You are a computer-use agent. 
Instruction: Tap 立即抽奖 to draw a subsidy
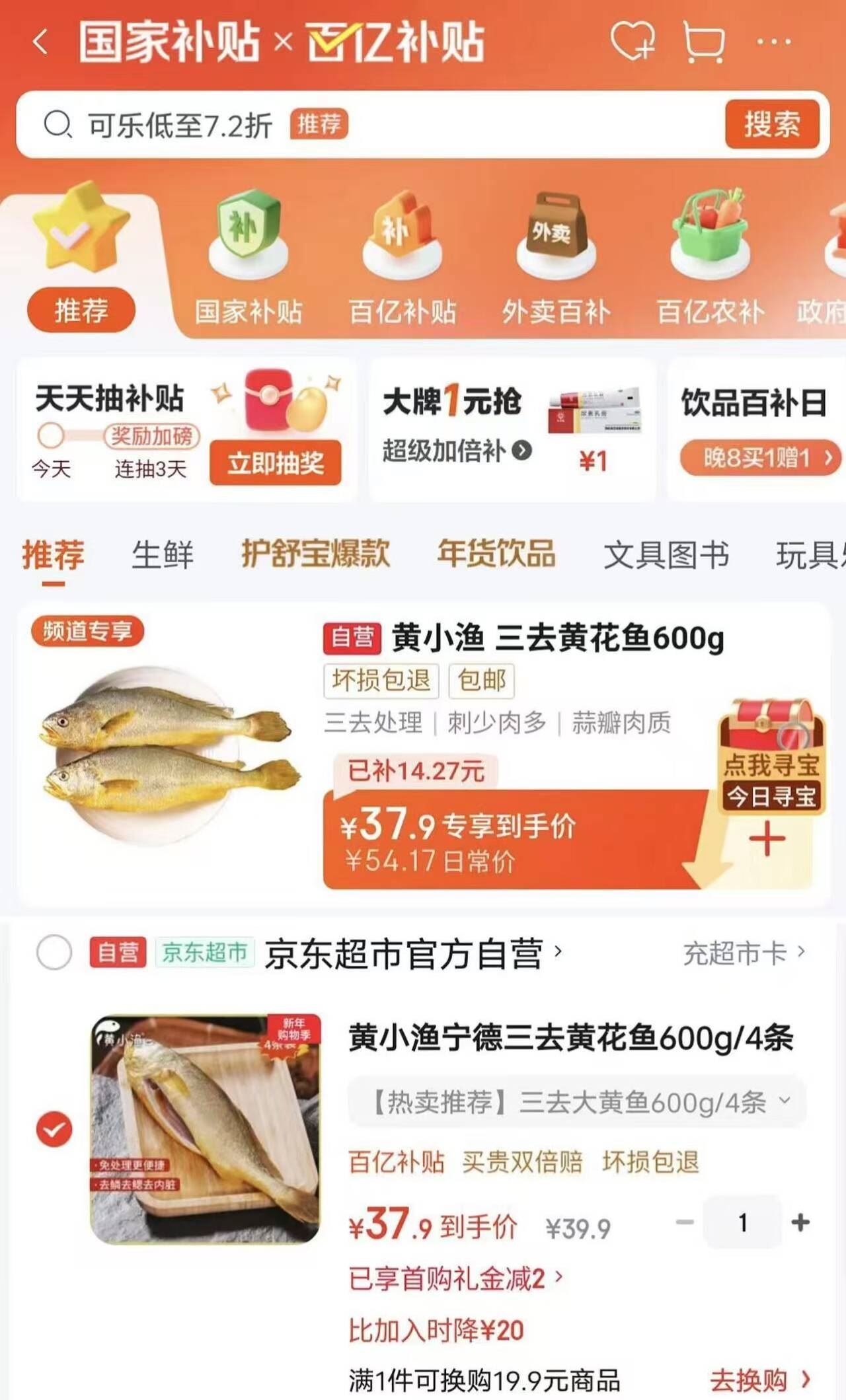click(x=276, y=463)
